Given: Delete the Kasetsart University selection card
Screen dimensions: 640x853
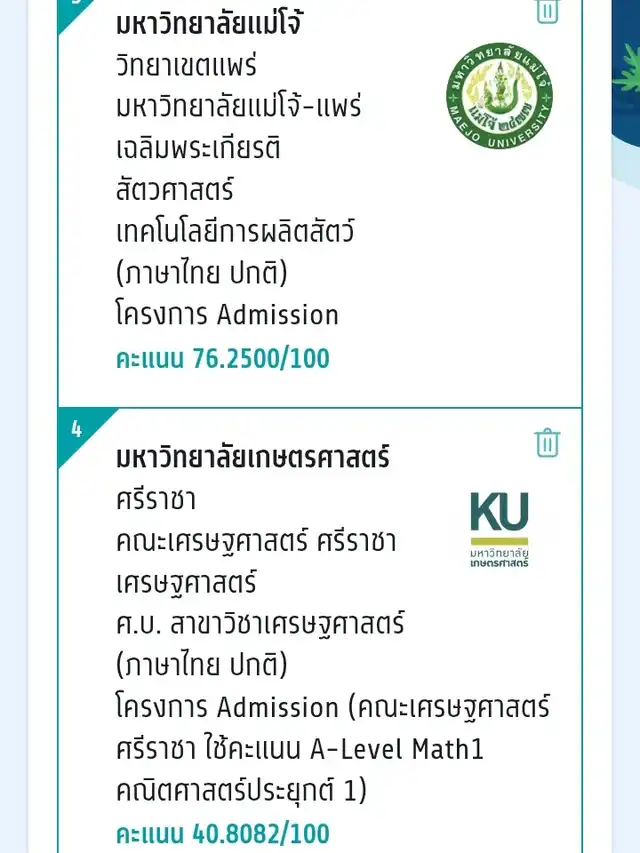Looking at the screenshot, I should [x=547, y=443].
